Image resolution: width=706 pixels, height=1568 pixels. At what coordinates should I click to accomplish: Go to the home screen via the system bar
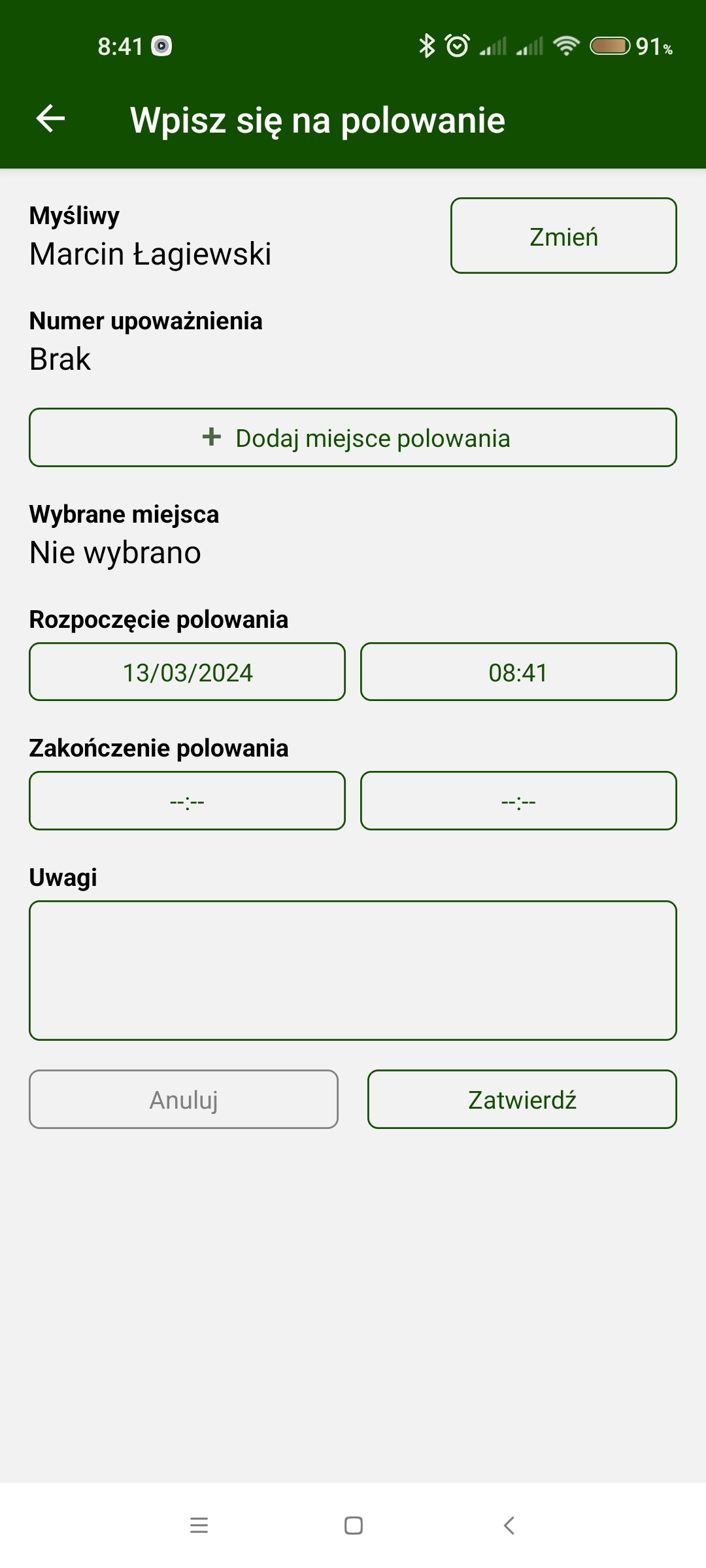(x=354, y=1526)
